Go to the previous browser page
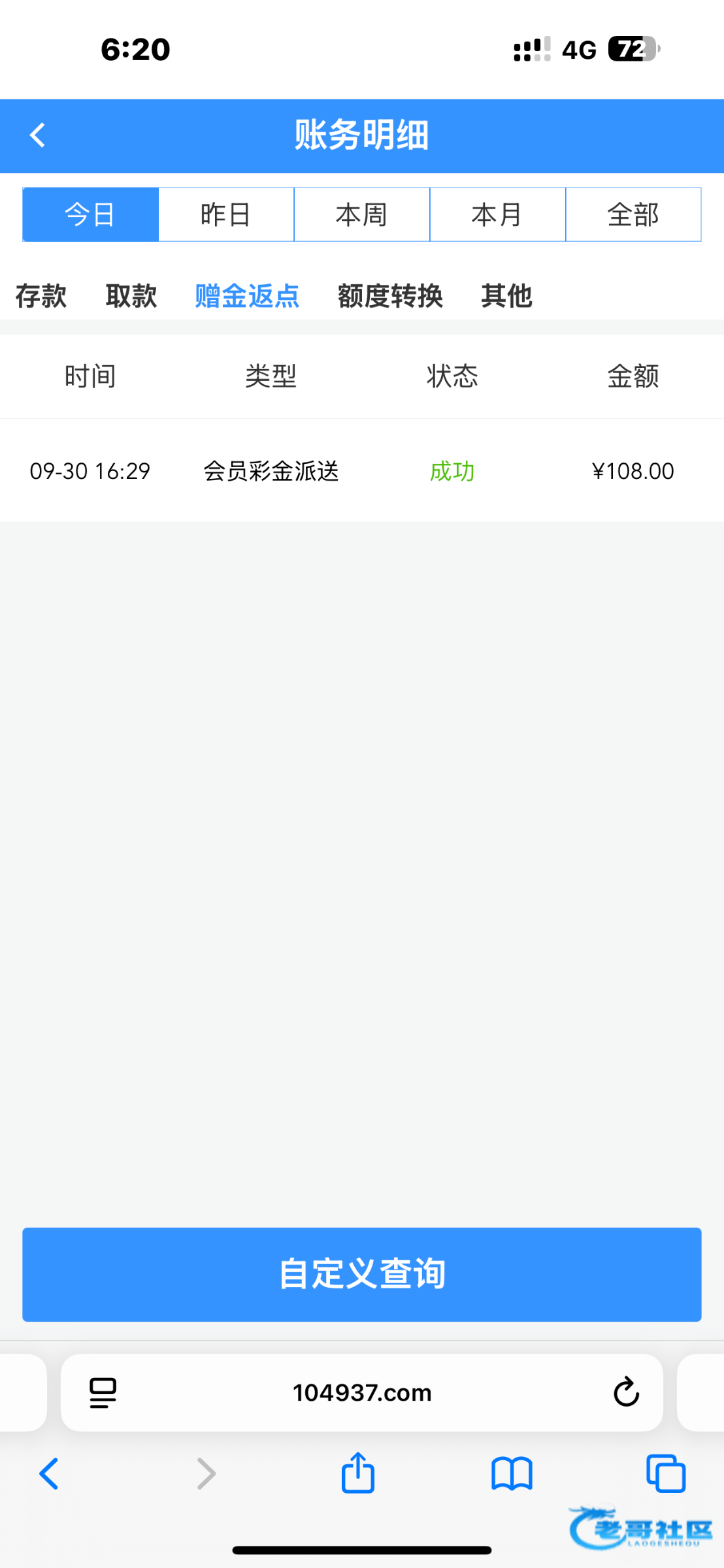 pyautogui.click(x=49, y=1474)
